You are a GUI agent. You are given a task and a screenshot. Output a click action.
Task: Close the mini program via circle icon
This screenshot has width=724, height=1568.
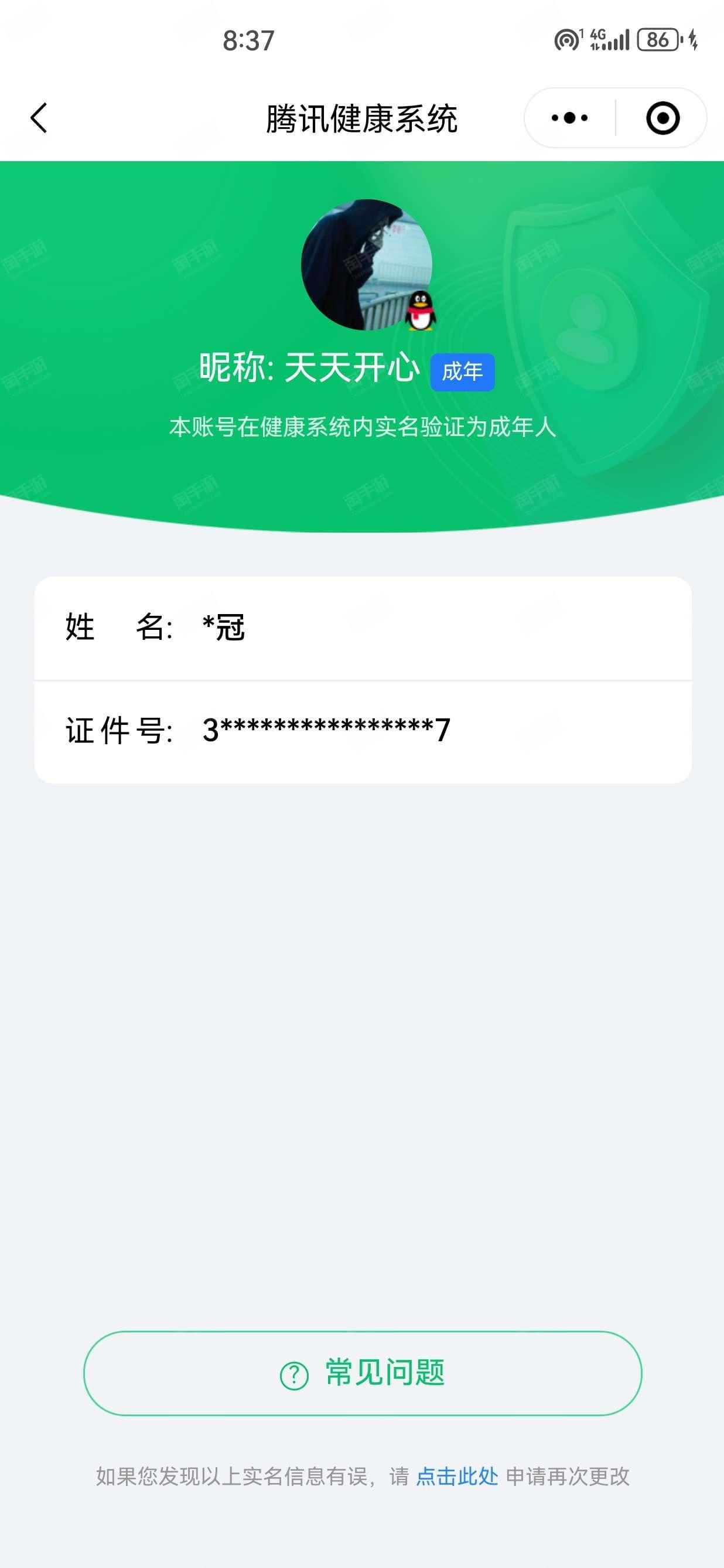point(662,118)
